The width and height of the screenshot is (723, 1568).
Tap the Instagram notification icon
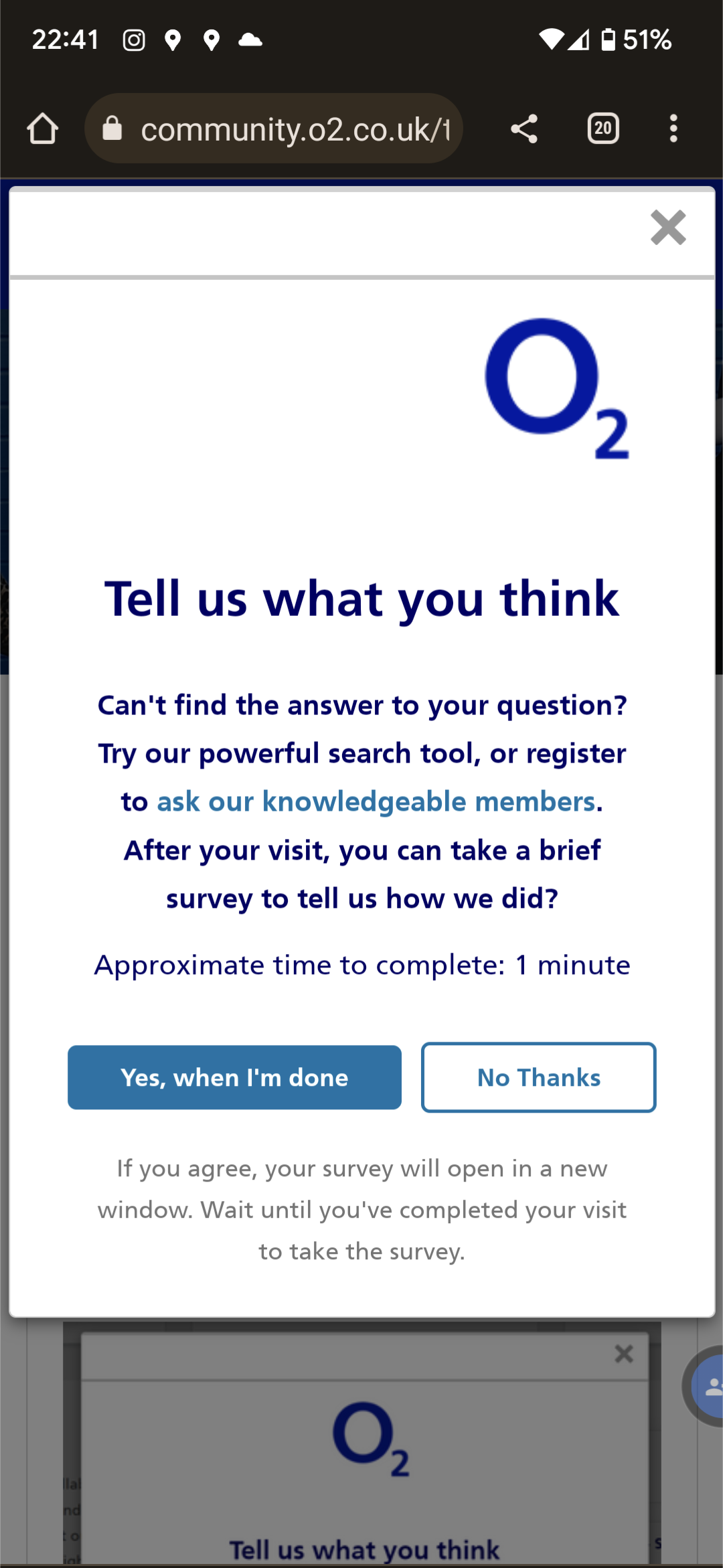[133, 40]
